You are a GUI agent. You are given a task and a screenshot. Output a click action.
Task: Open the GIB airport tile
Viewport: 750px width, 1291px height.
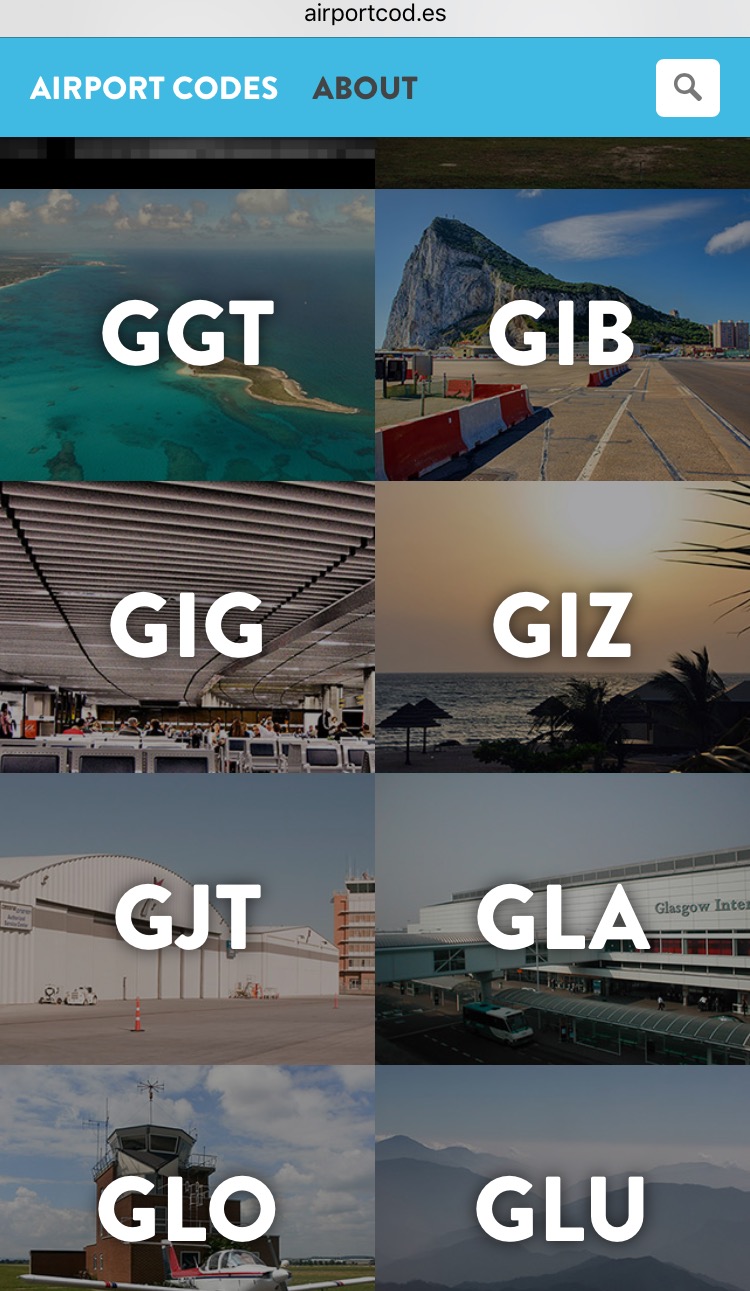562,334
